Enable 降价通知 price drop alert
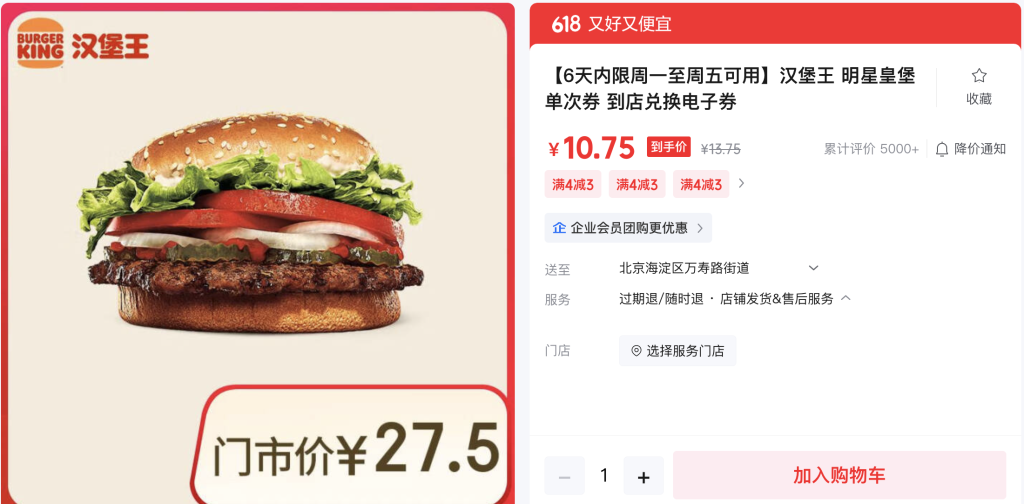This screenshot has width=1024, height=504. click(x=970, y=149)
